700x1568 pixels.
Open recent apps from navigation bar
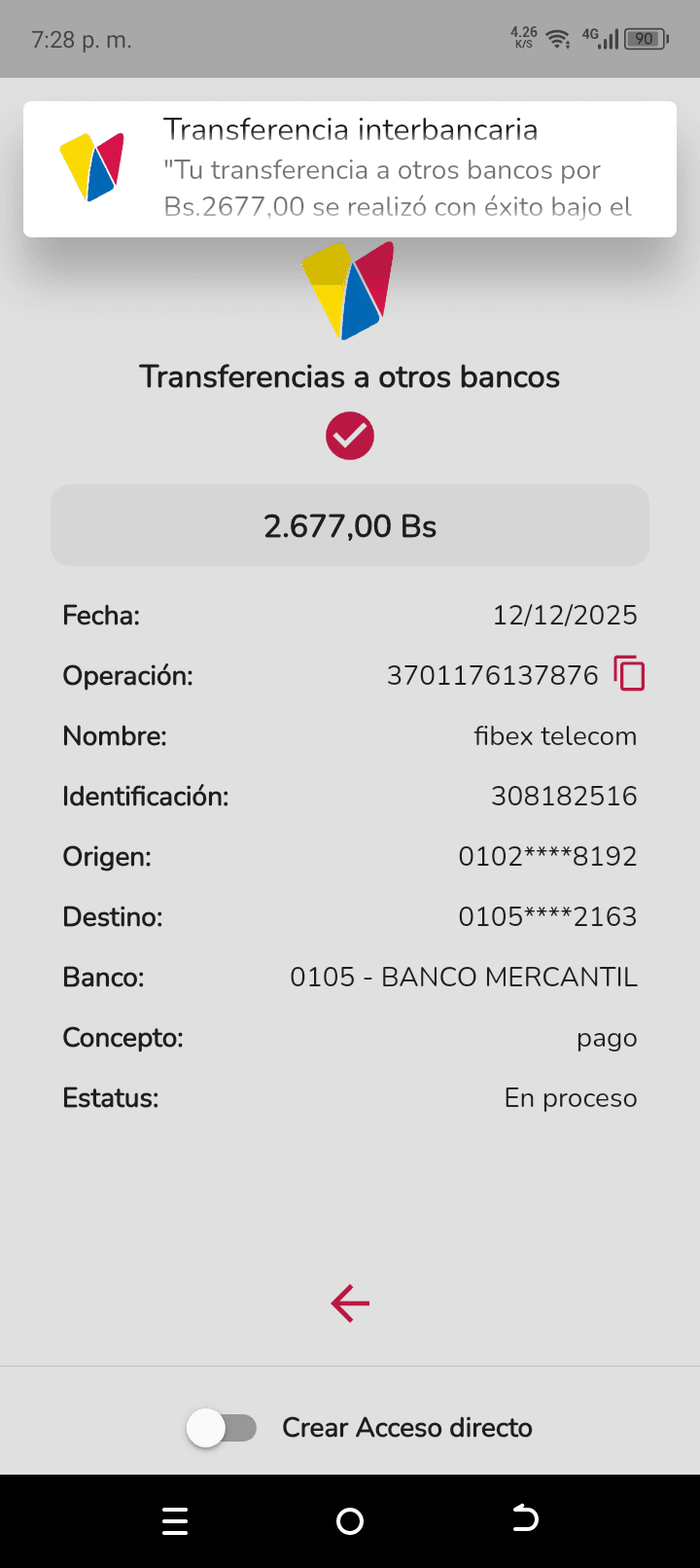click(x=175, y=1521)
